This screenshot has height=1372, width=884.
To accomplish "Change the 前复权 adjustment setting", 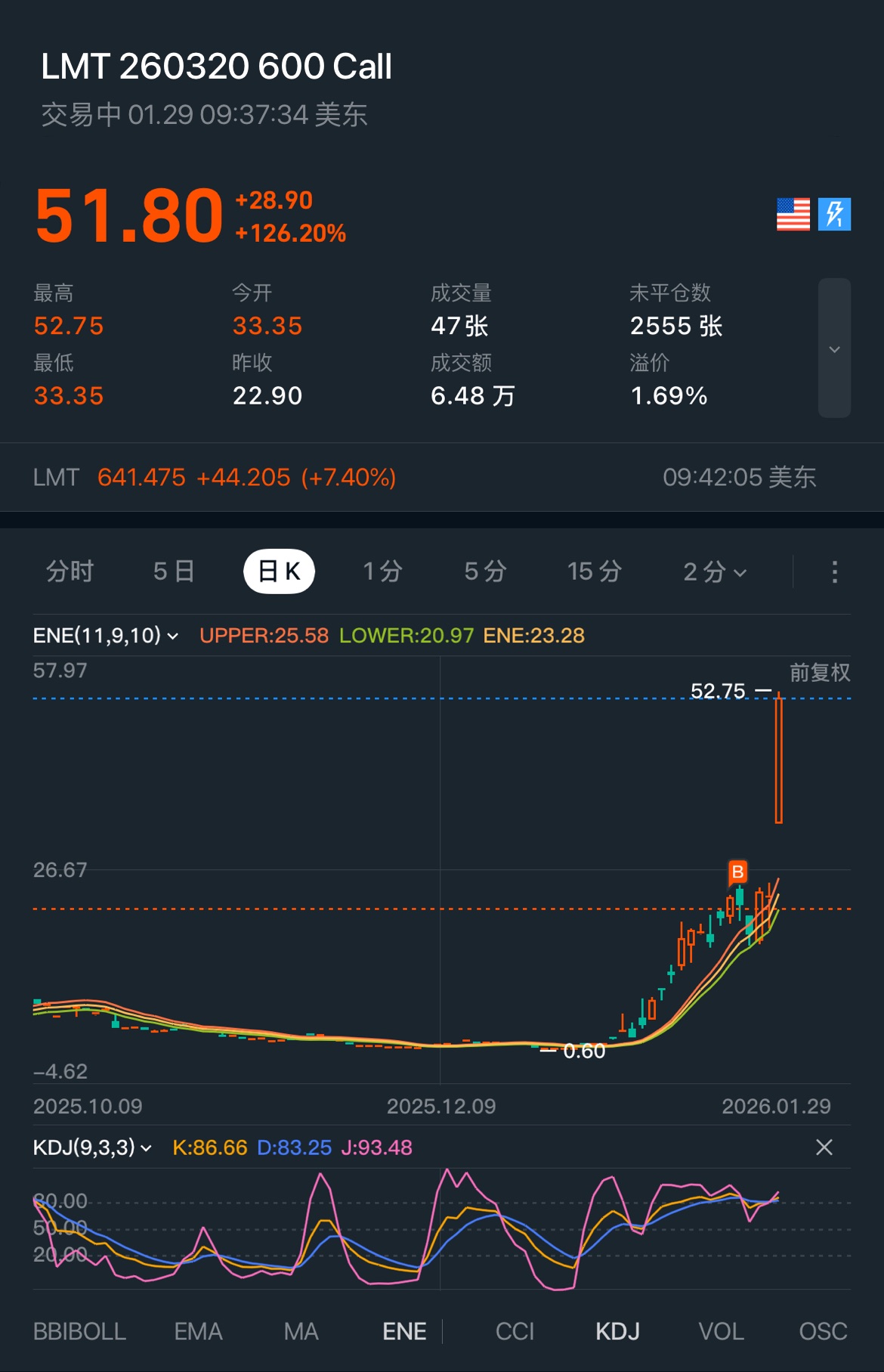I will (x=820, y=672).
